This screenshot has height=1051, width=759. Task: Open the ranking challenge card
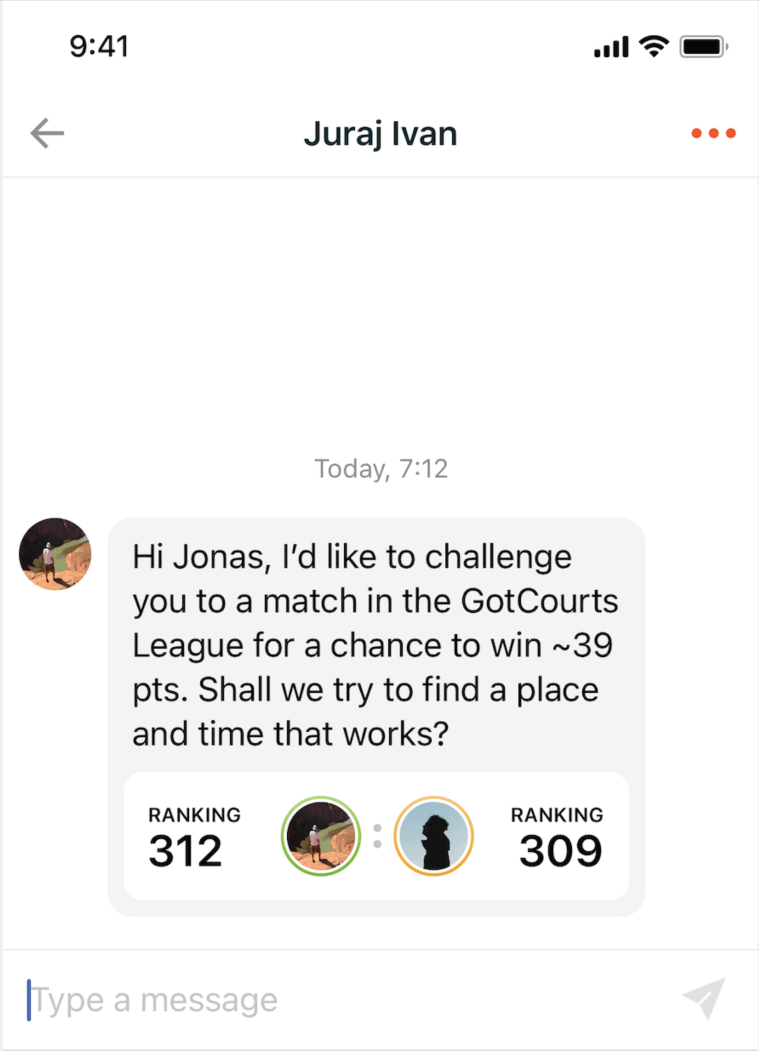click(376, 836)
